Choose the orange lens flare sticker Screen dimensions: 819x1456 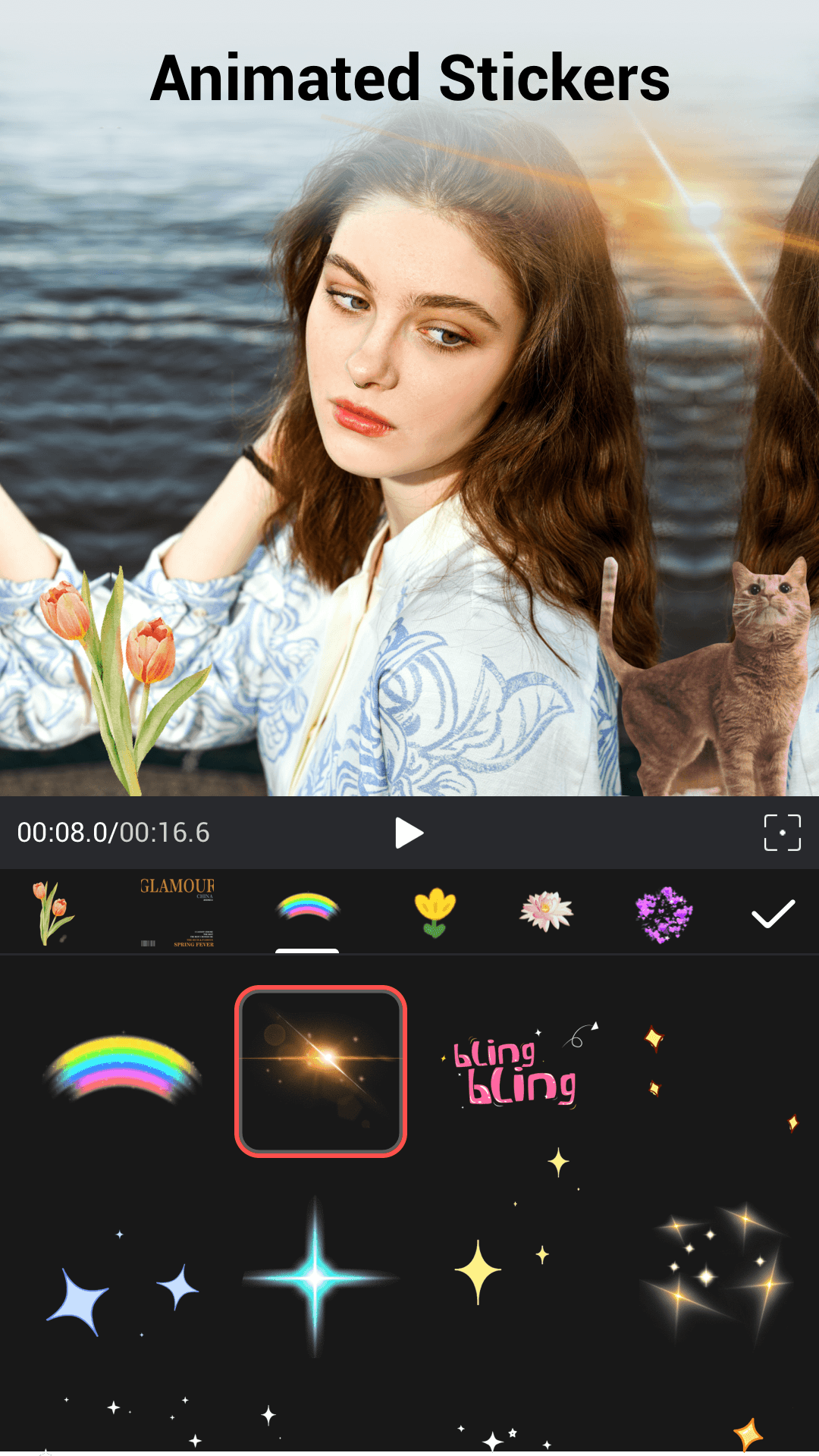(321, 1072)
